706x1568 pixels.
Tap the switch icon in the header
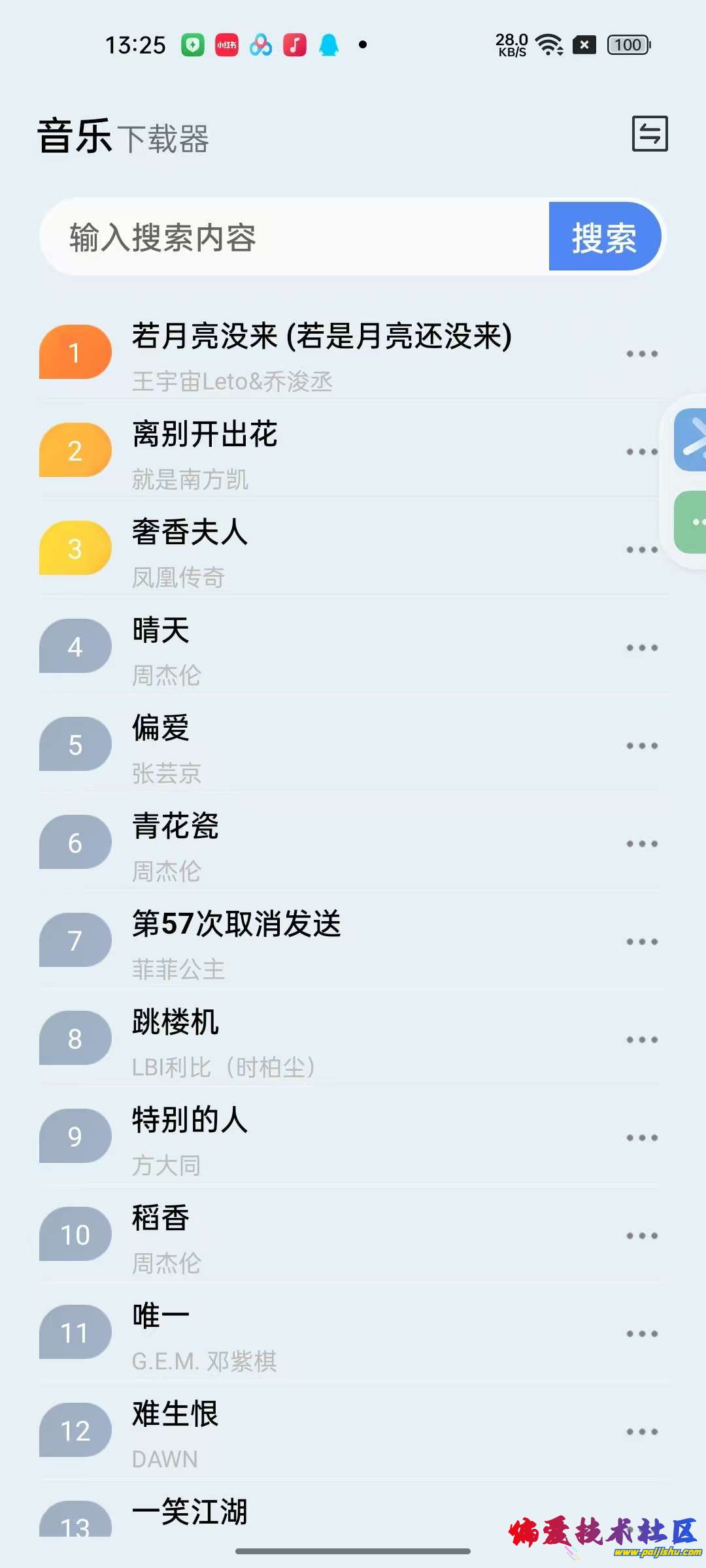[649, 133]
